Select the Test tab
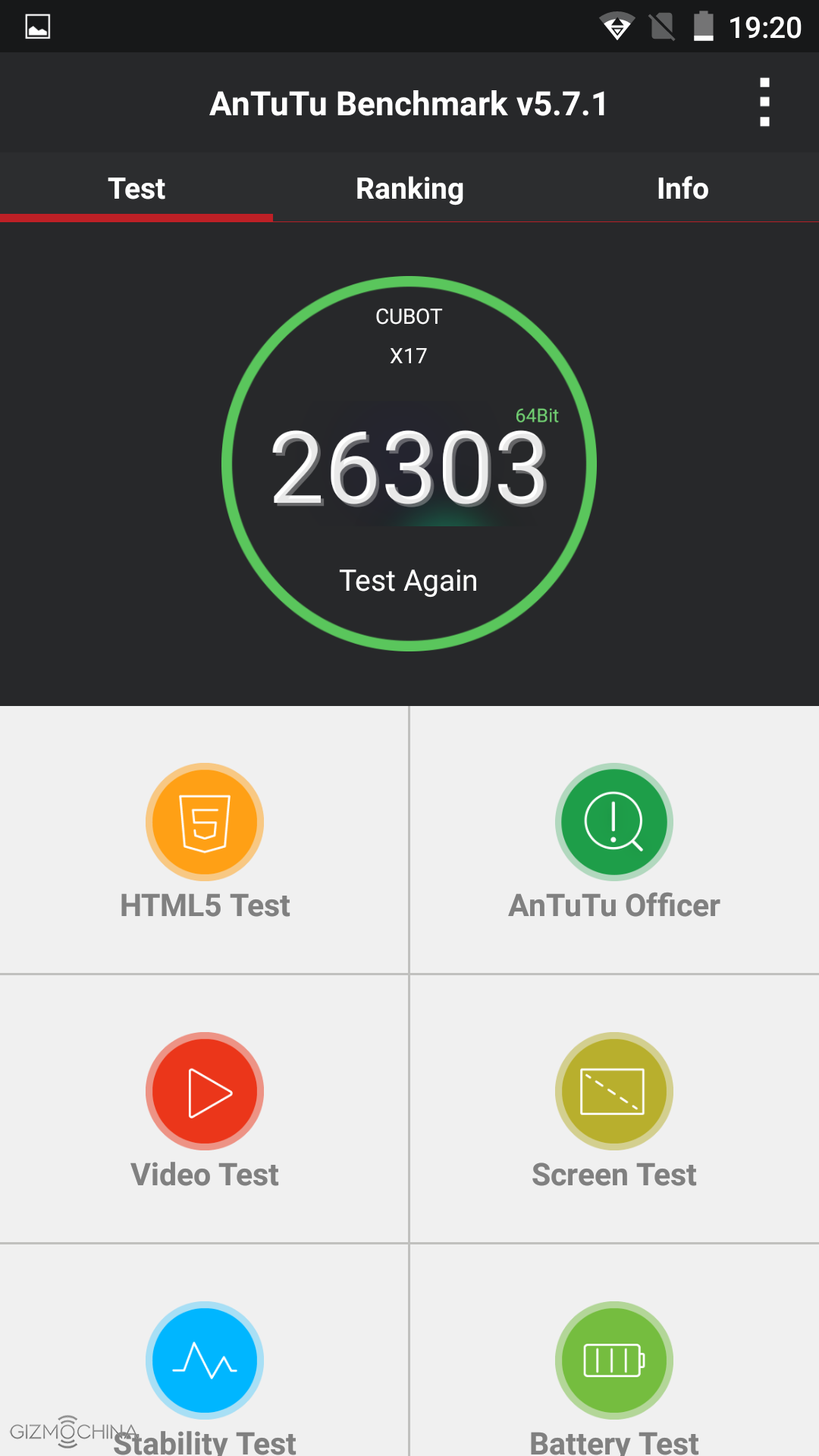Screen dimensions: 819x1456 (136, 188)
